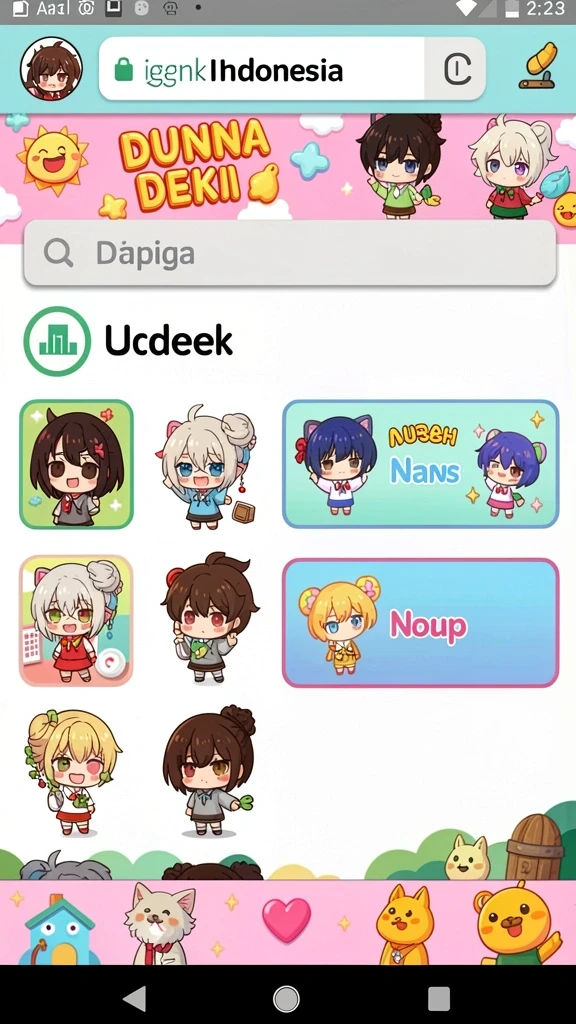Pick the winking blonde girl sticker

[72, 772]
